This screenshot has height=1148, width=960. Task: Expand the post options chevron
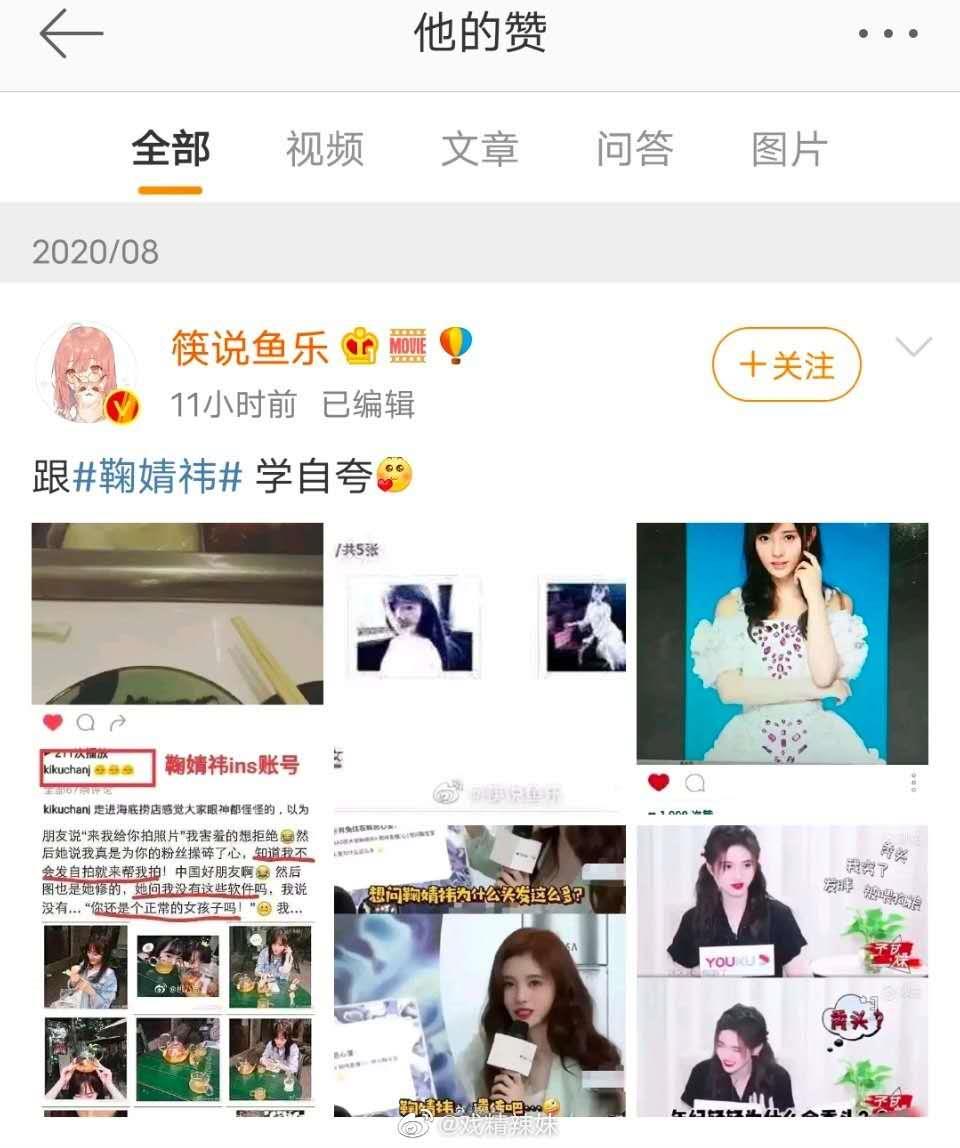click(x=913, y=348)
